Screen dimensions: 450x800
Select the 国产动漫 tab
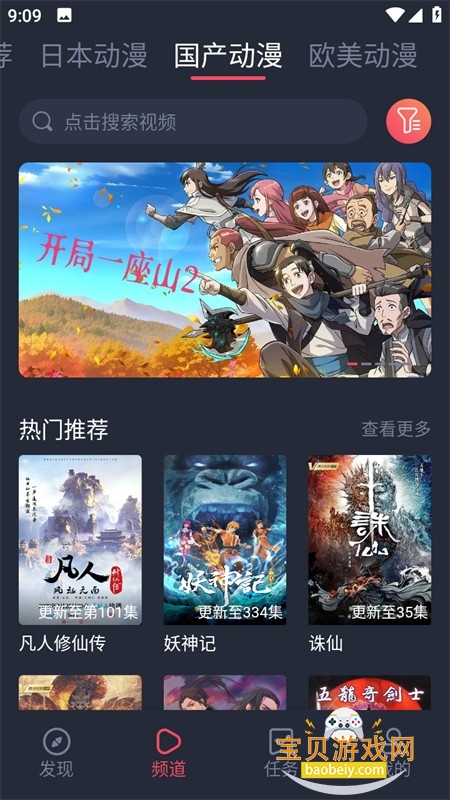click(228, 55)
